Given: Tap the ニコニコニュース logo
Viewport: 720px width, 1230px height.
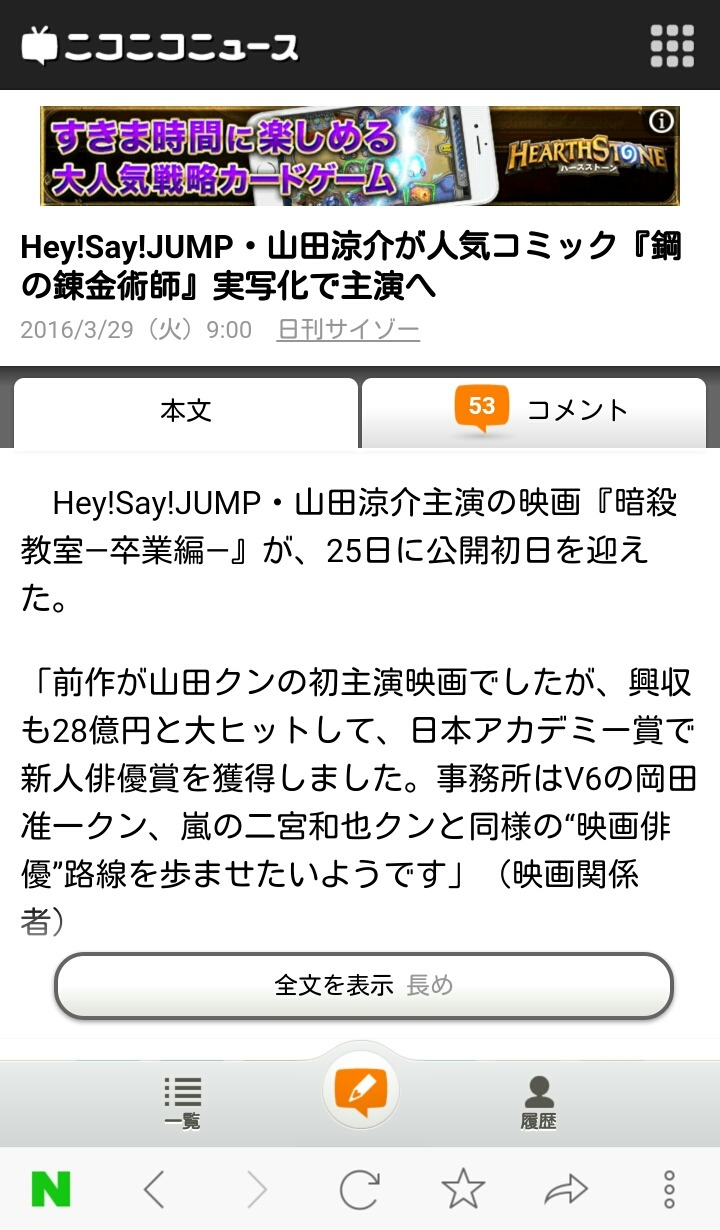Looking at the screenshot, I should 160,46.
